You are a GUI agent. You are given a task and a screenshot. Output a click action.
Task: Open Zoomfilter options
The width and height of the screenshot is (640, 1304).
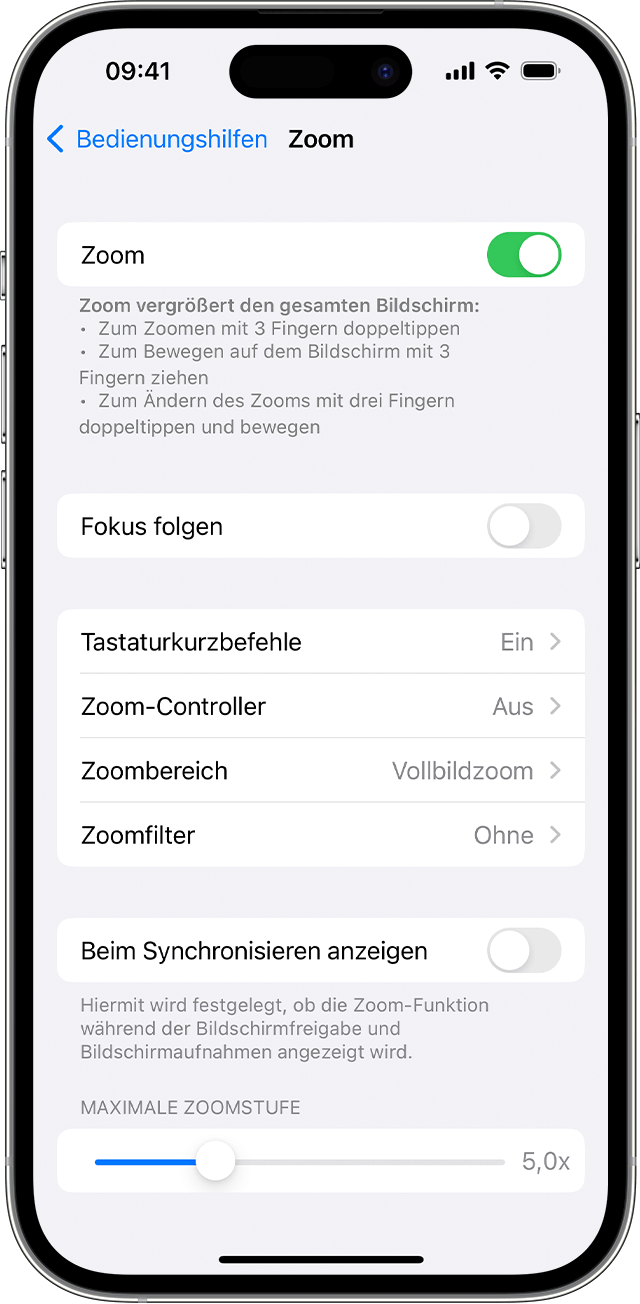[x=321, y=835]
